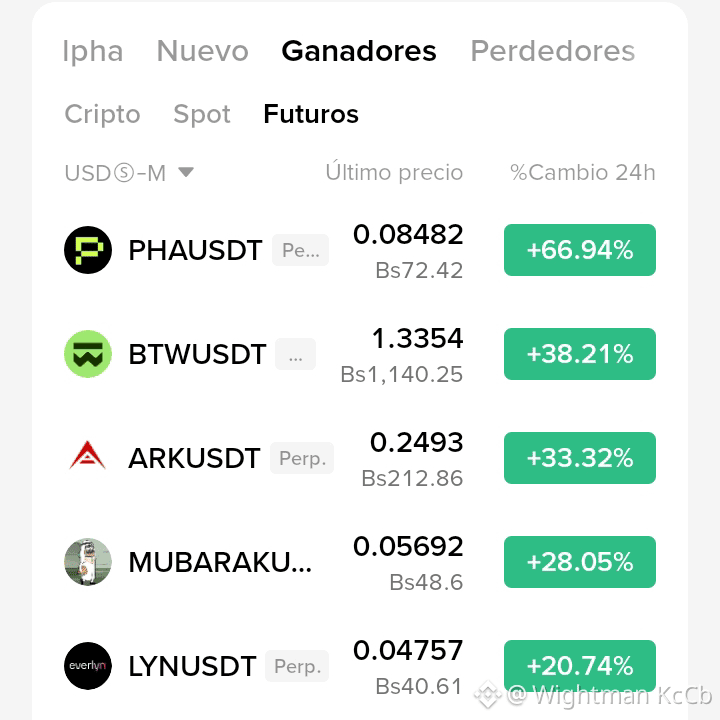Switch to the Nuevo tab

tap(202, 51)
